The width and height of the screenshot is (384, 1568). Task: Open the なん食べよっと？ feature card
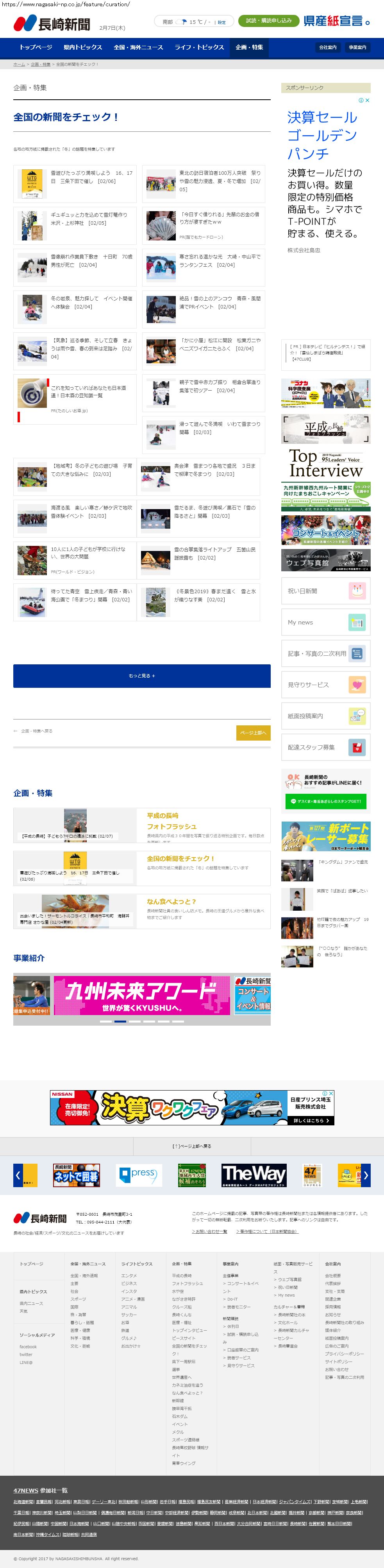tap(171, 901)
